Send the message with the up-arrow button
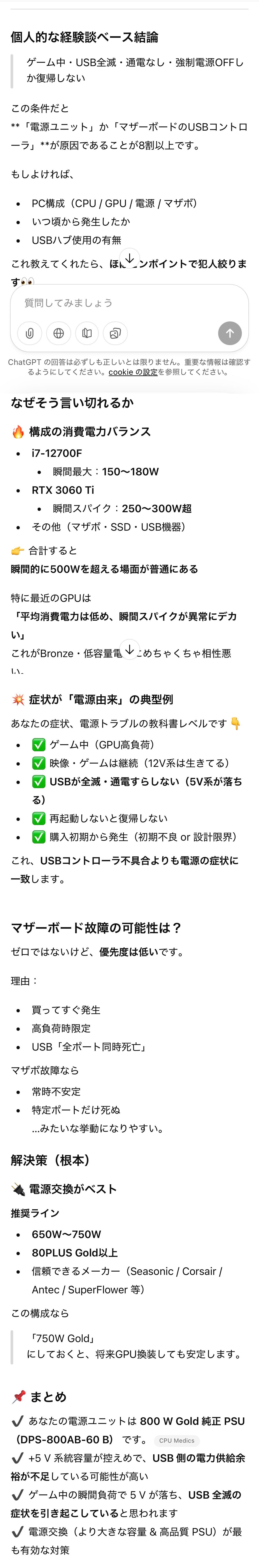The width and height of the screenshot is (259, 1568). coord(230,333)
